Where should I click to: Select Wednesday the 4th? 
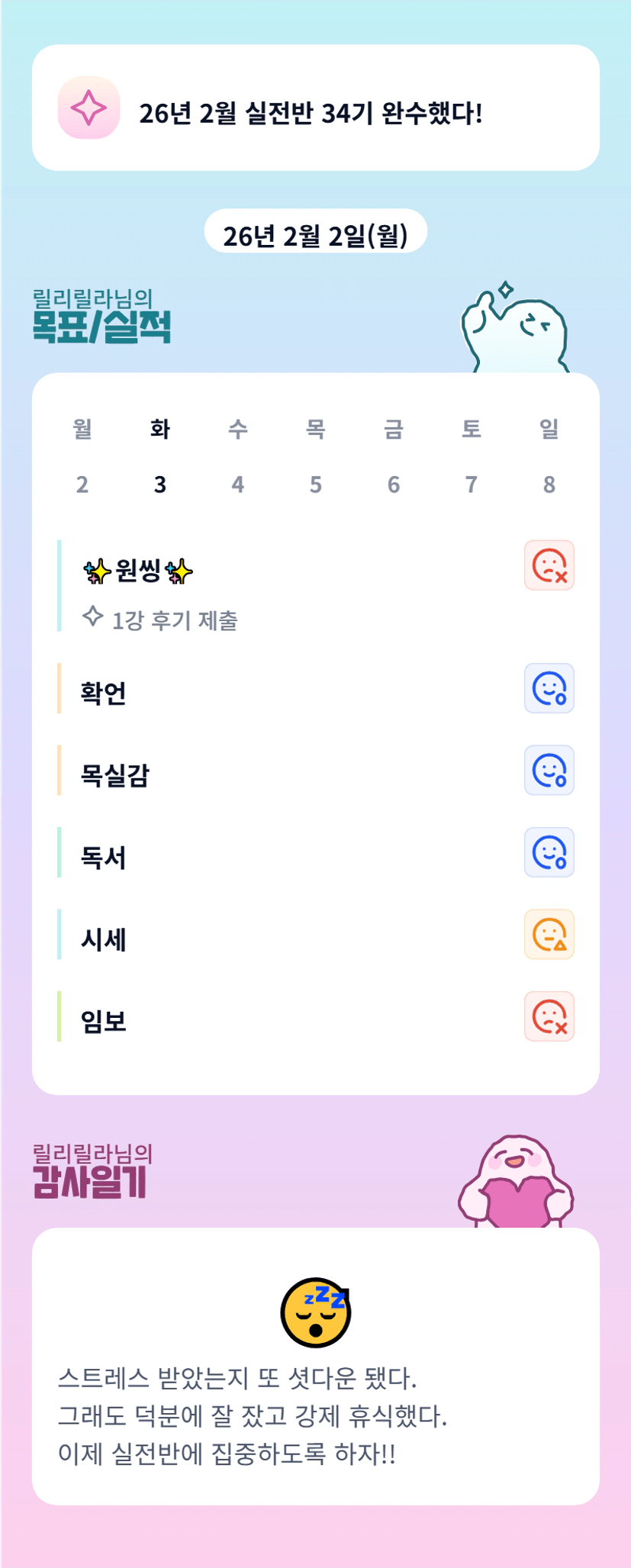coord(238,456)
